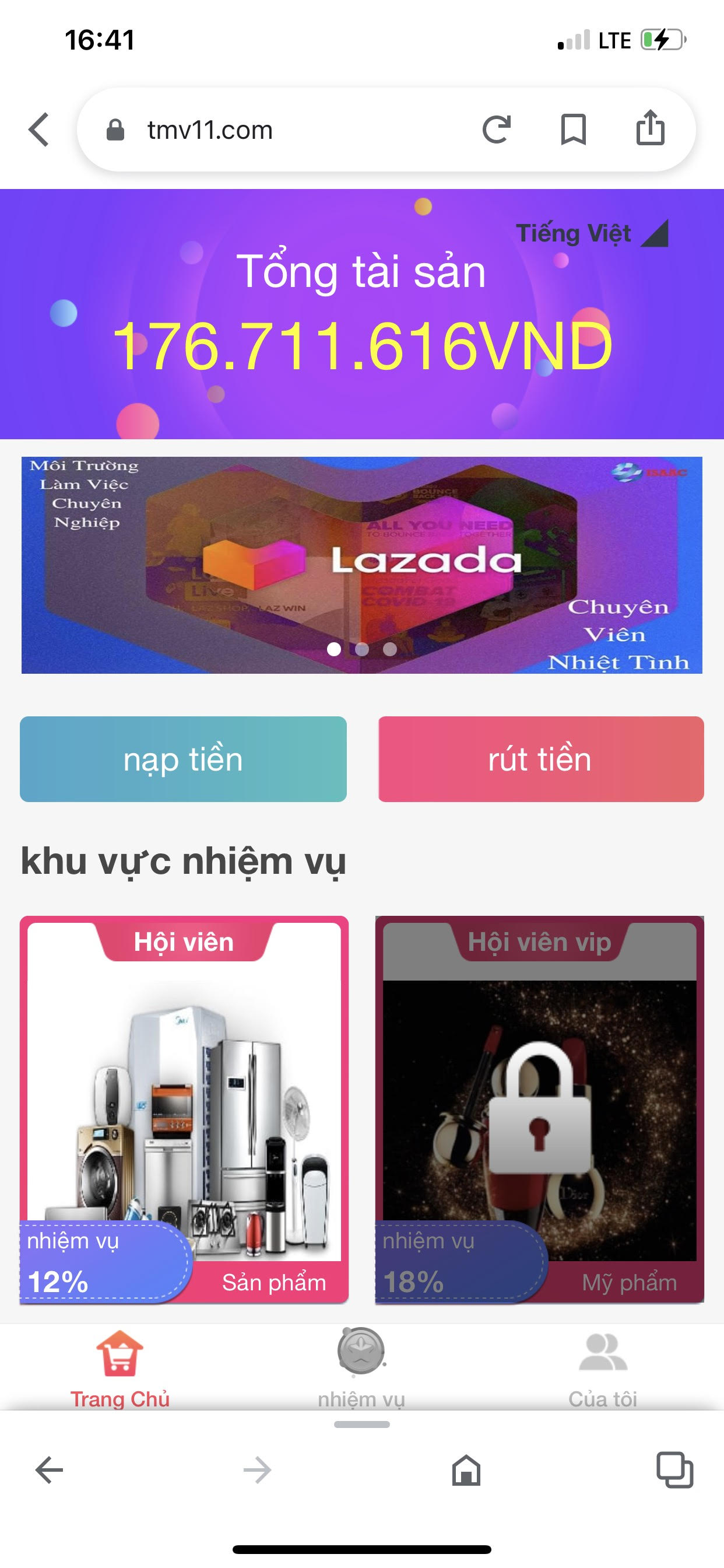Go back using the top-left chevron

point(39,129)
